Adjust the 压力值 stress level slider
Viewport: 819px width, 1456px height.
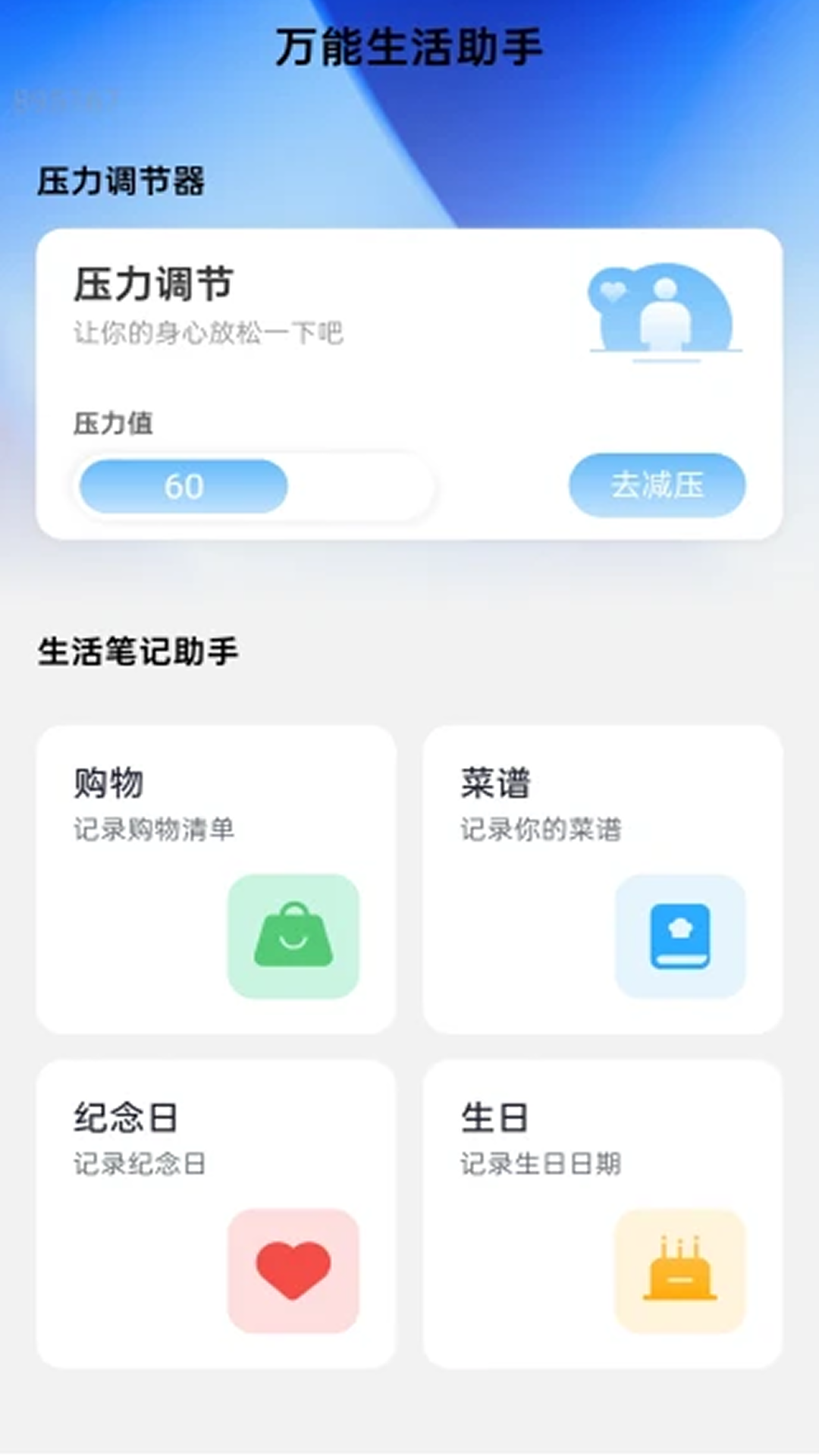(x=258, y=485)
